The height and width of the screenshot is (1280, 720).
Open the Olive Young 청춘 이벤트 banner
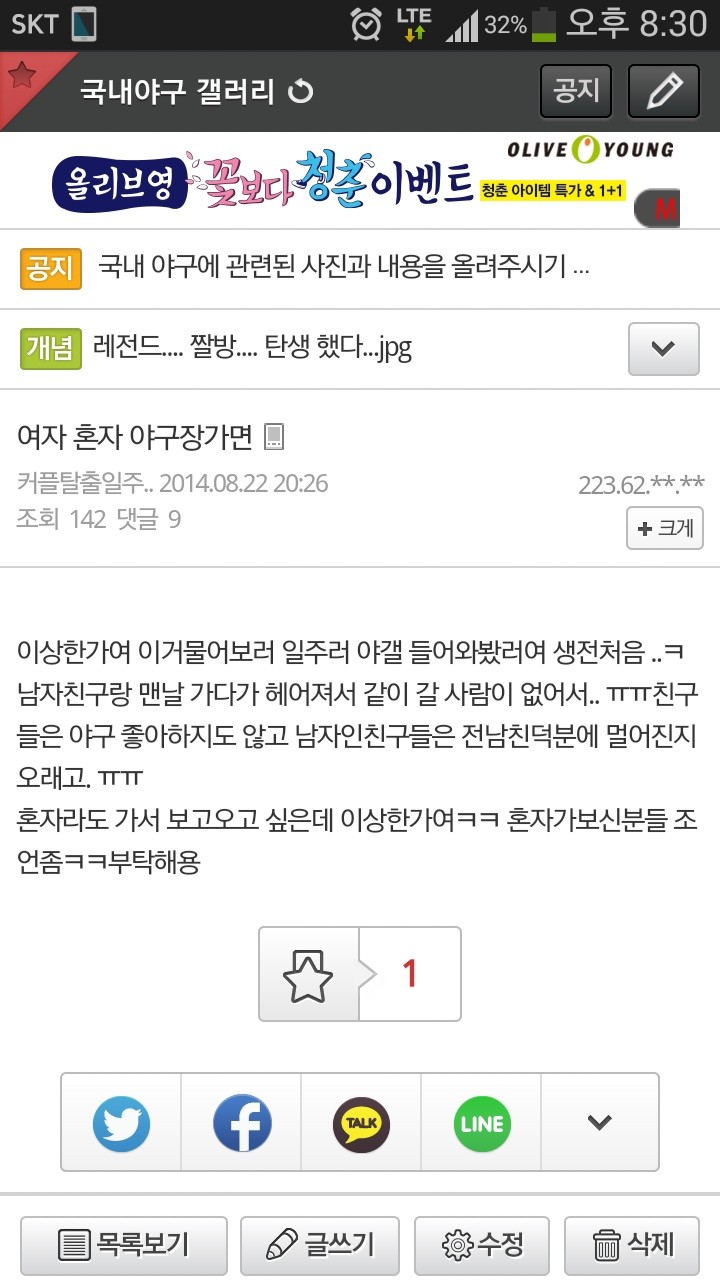[360, 180]
